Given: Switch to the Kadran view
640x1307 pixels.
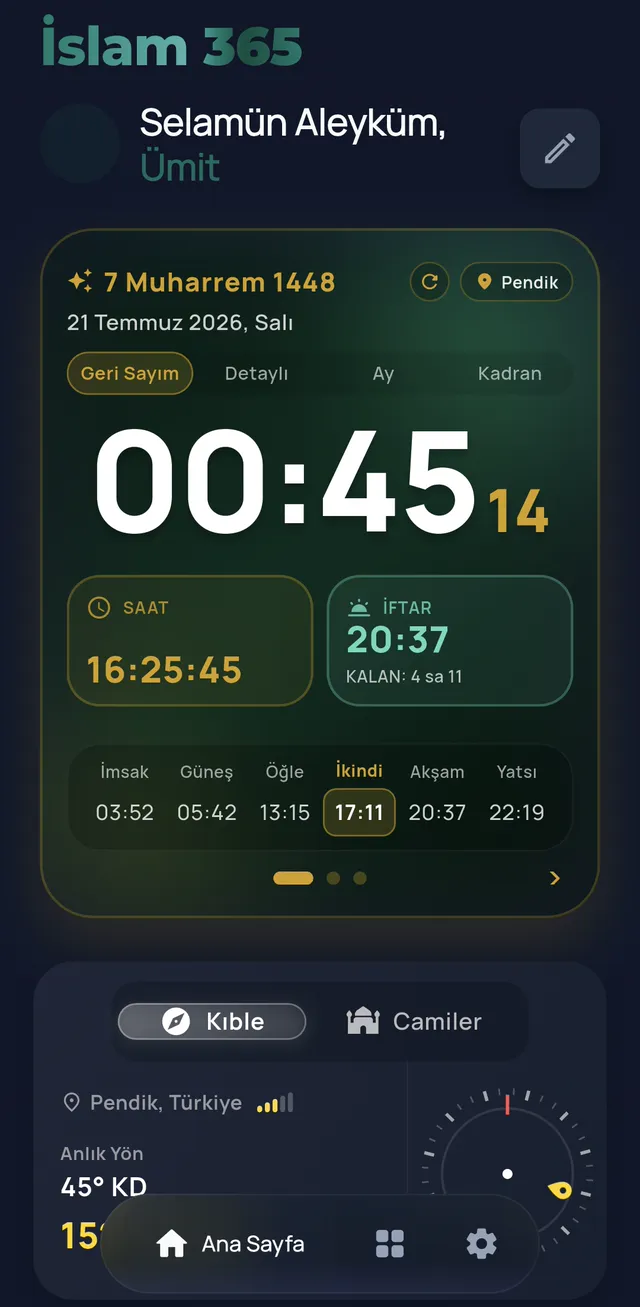Looking at the screenshot, I should 510,374.
